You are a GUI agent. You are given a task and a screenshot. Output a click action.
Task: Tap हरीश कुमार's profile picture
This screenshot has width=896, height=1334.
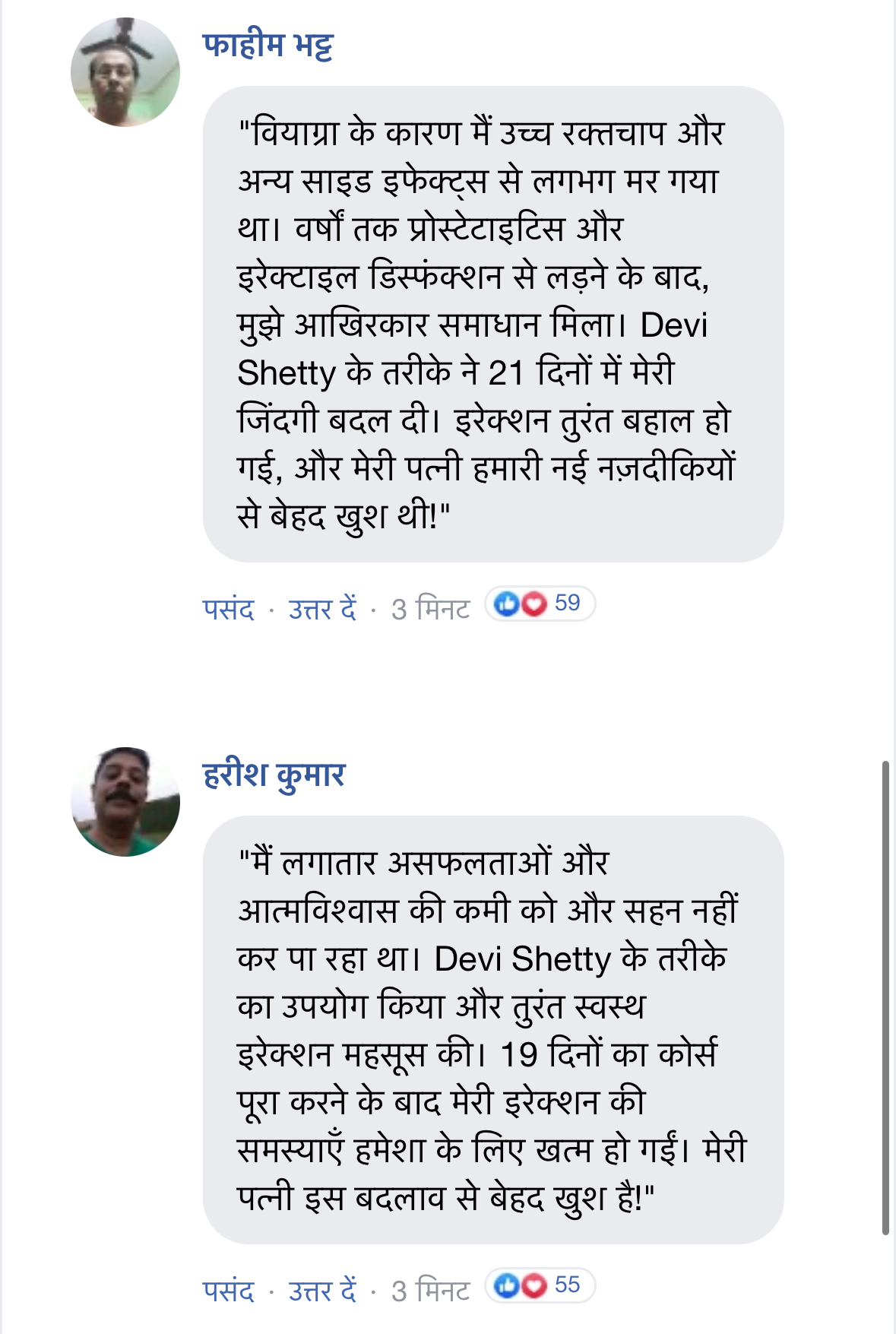(125, 802)
